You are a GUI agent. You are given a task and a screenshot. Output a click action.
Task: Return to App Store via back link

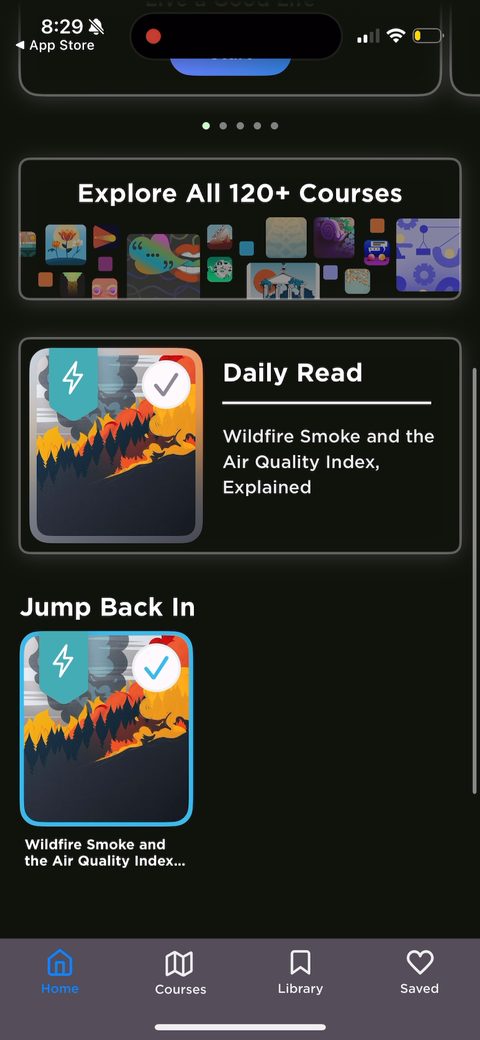[x=55, y=46]
